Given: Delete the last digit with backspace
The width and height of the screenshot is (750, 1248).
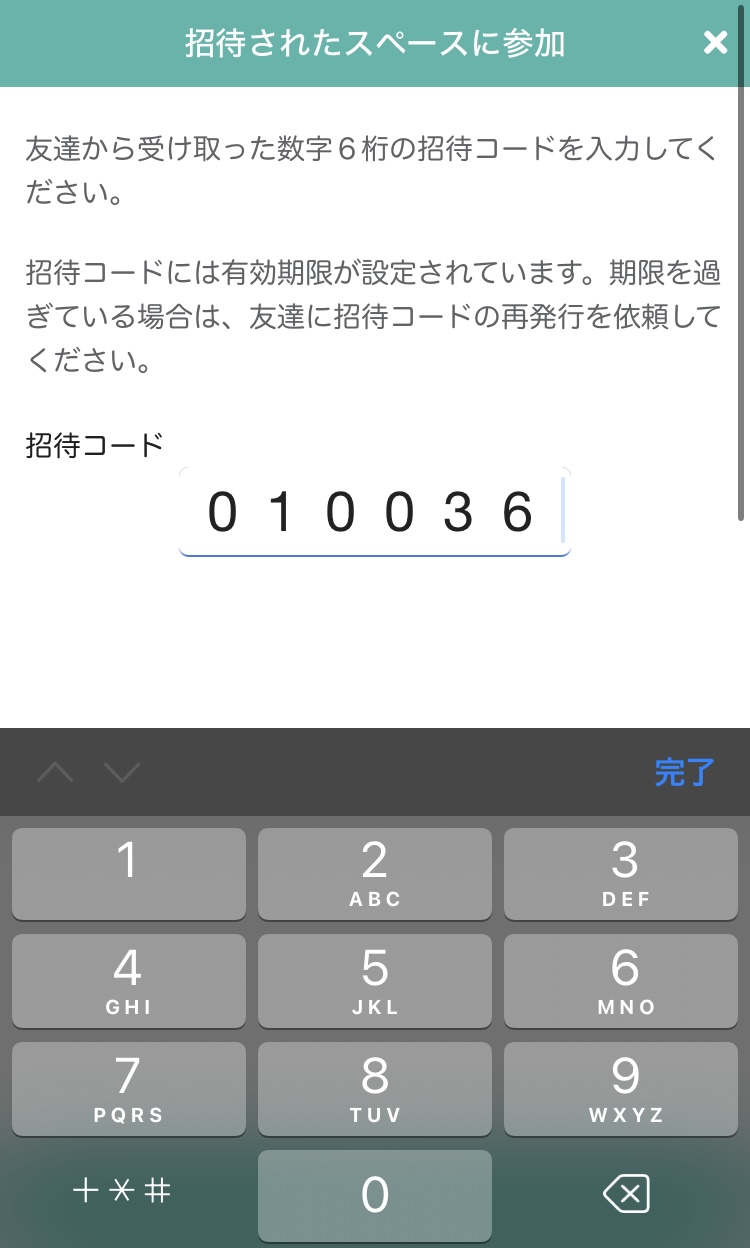Looking at the screenshot, I should coord(626,1193).
